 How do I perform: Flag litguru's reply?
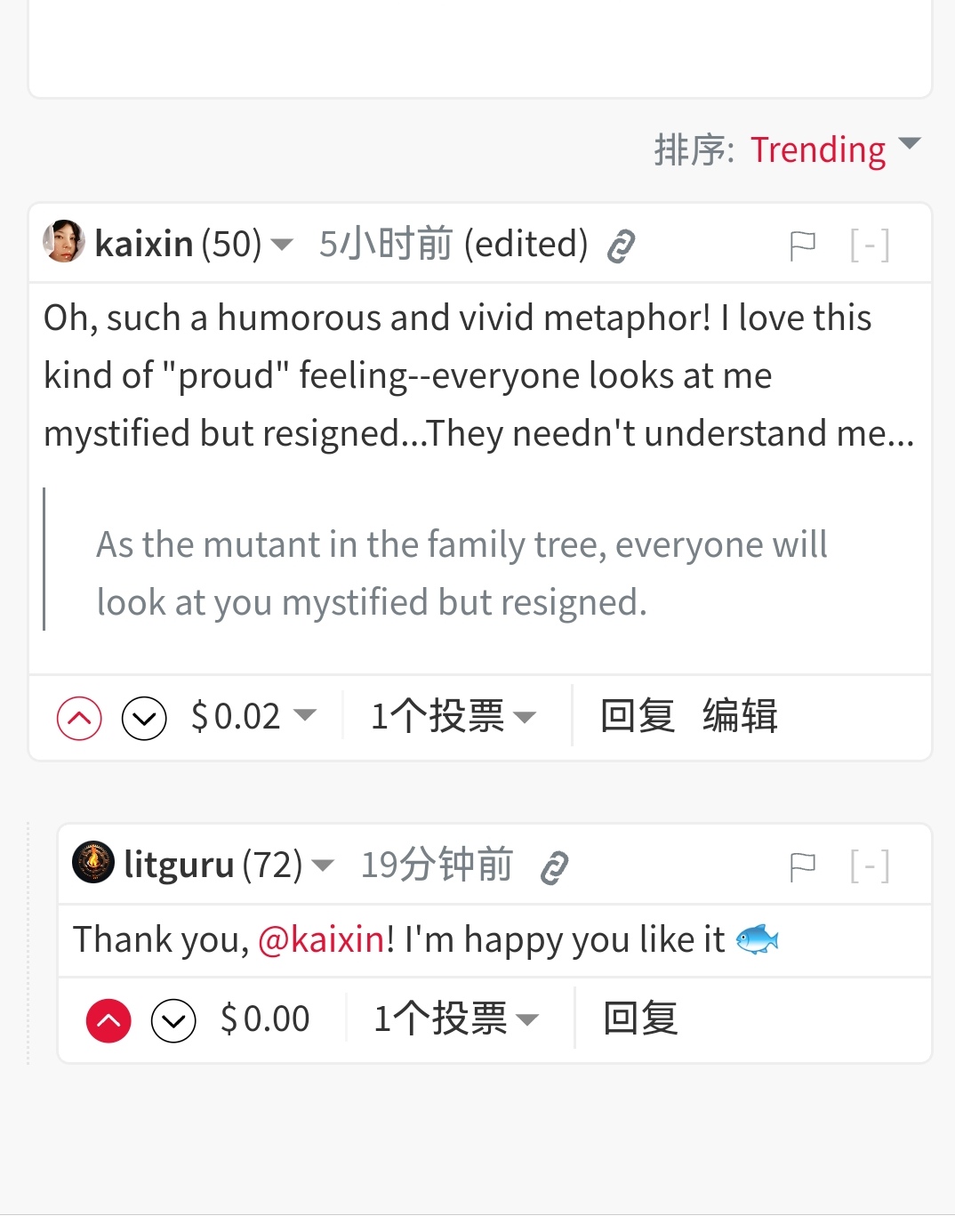point(802,866)
